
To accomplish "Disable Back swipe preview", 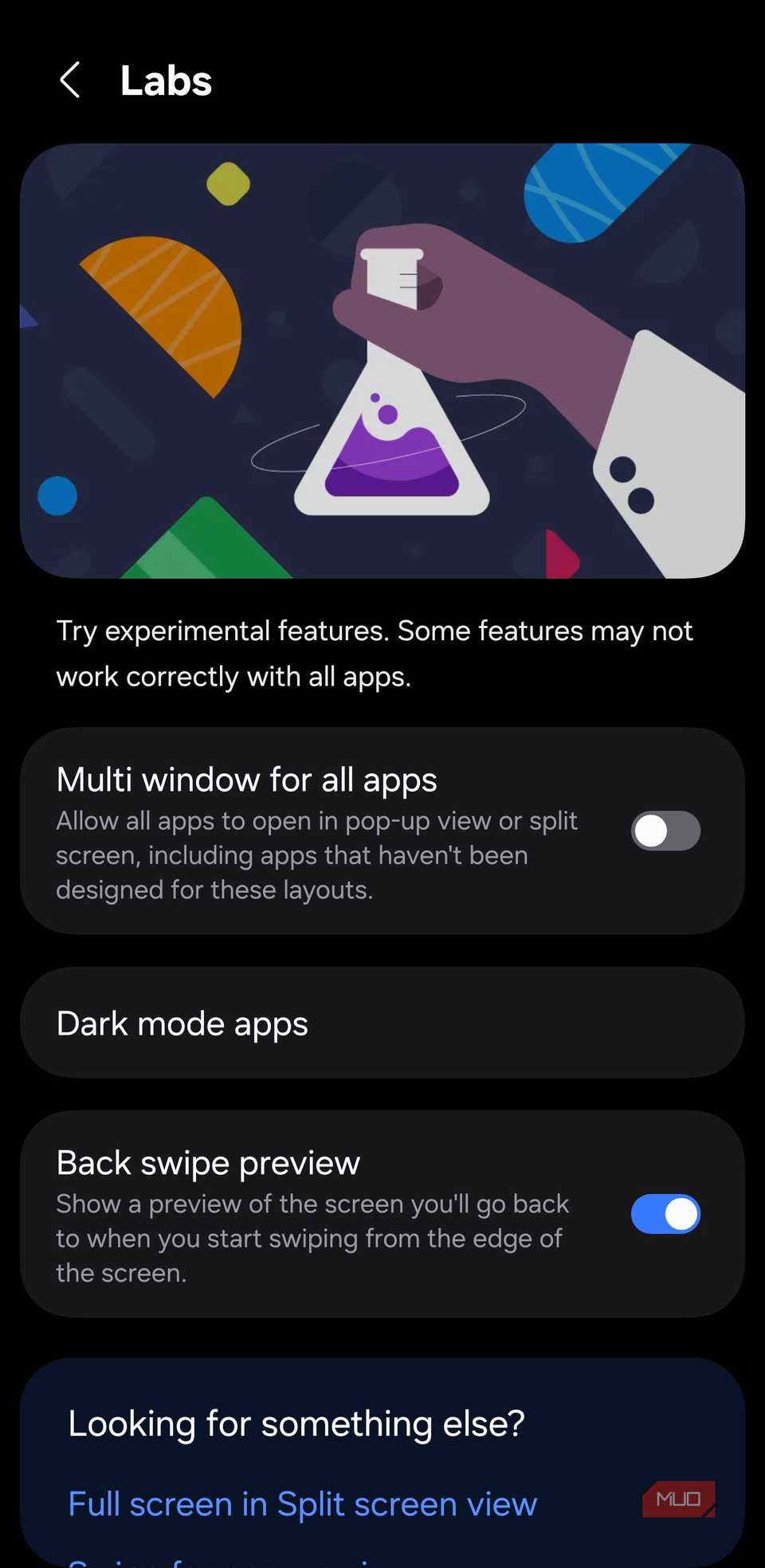I will point(665,1213).
